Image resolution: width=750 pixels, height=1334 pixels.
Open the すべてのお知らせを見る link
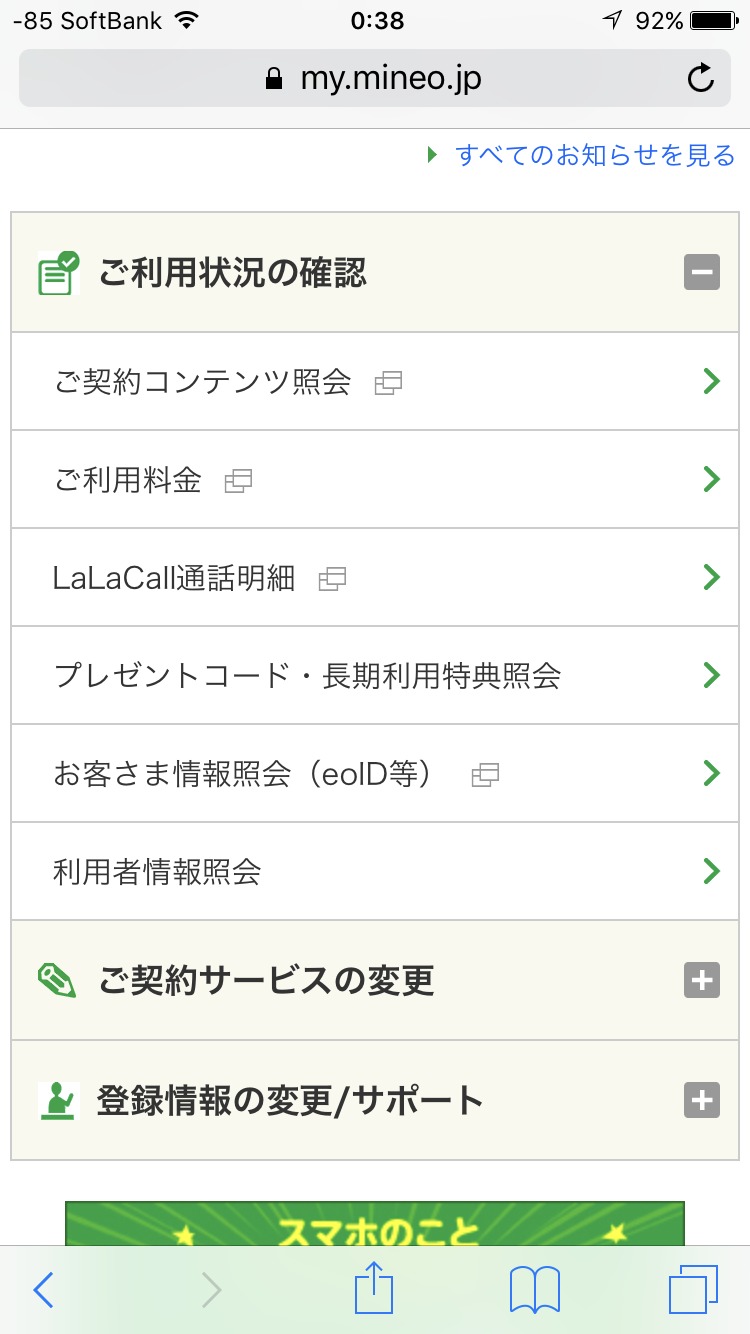pos(594,155)
